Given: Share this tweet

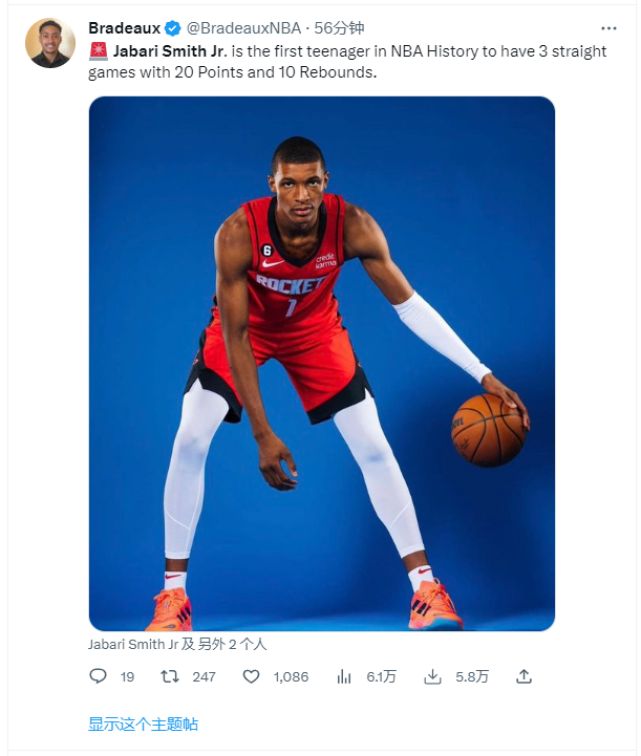Looking at the screenshot, I should pyautogui.click(x=523, y=677).
